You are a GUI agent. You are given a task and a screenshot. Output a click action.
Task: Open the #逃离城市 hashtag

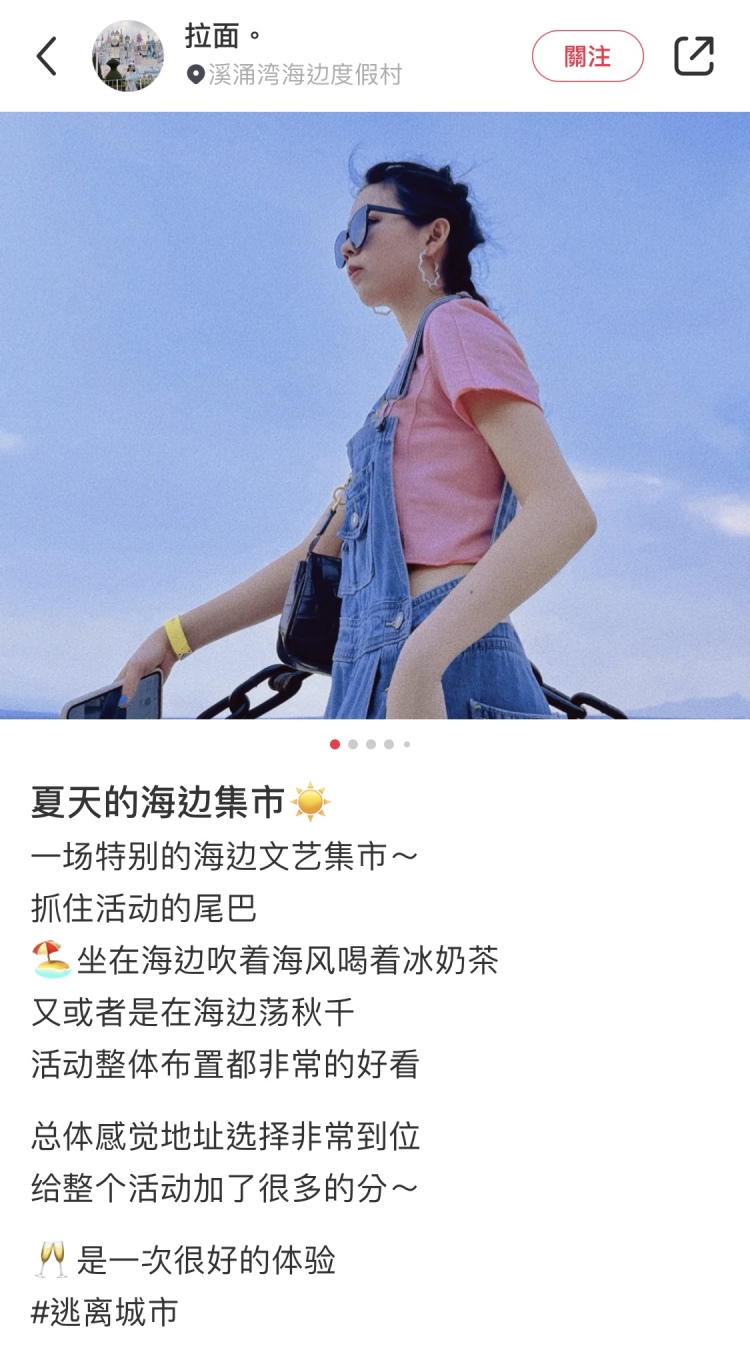tap(105, 1311)
